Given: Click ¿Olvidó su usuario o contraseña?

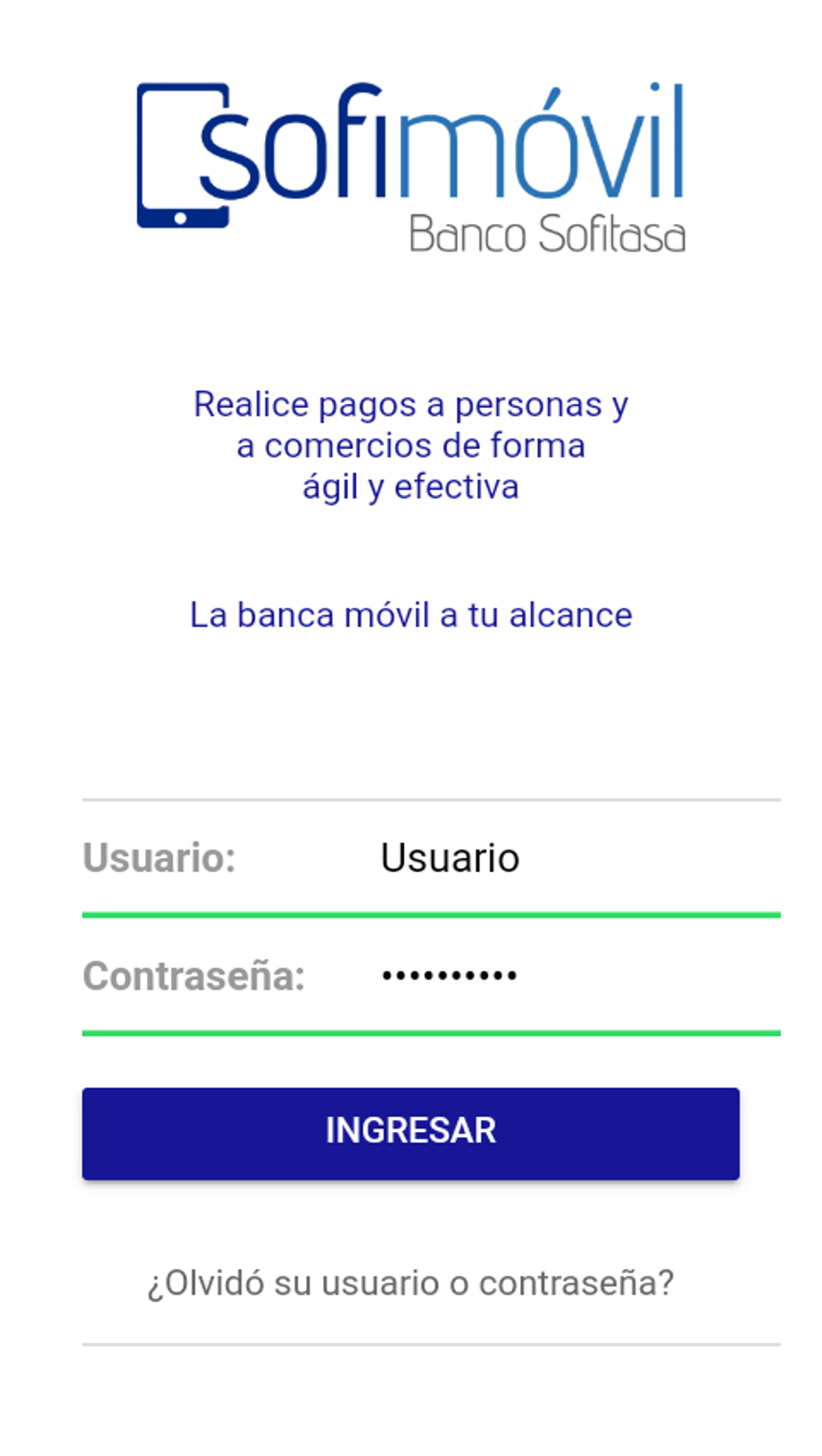Looking at the screenshot, I should pos(410,1283).
